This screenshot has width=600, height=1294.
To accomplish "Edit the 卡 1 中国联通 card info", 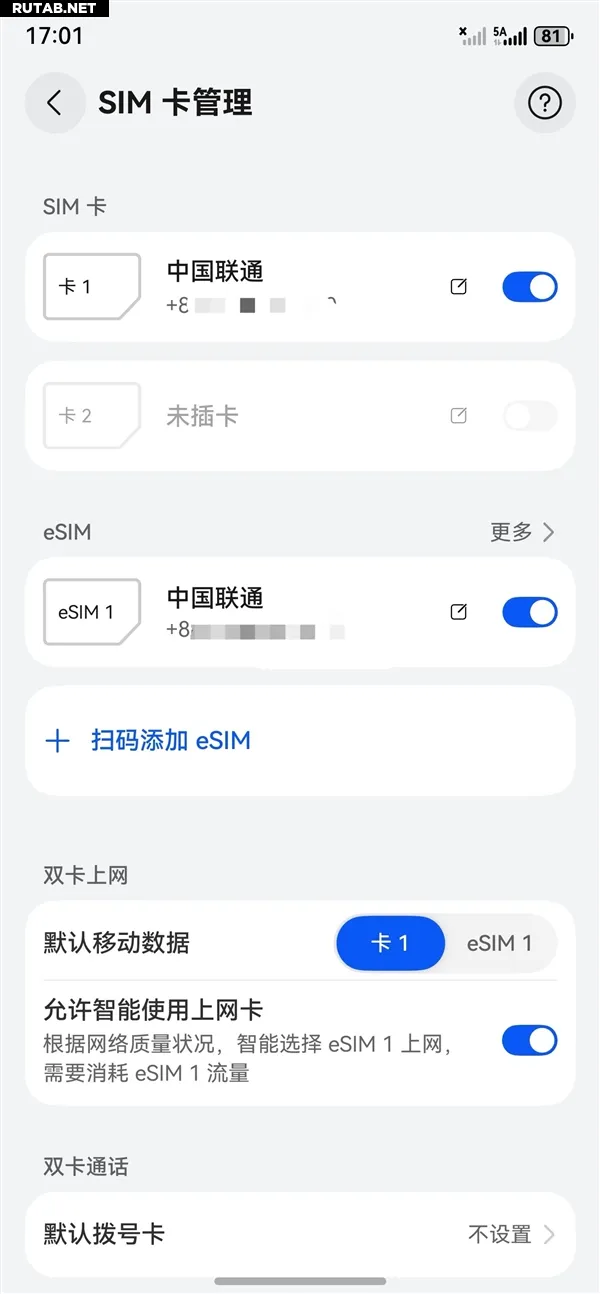I will pos(459,287).
